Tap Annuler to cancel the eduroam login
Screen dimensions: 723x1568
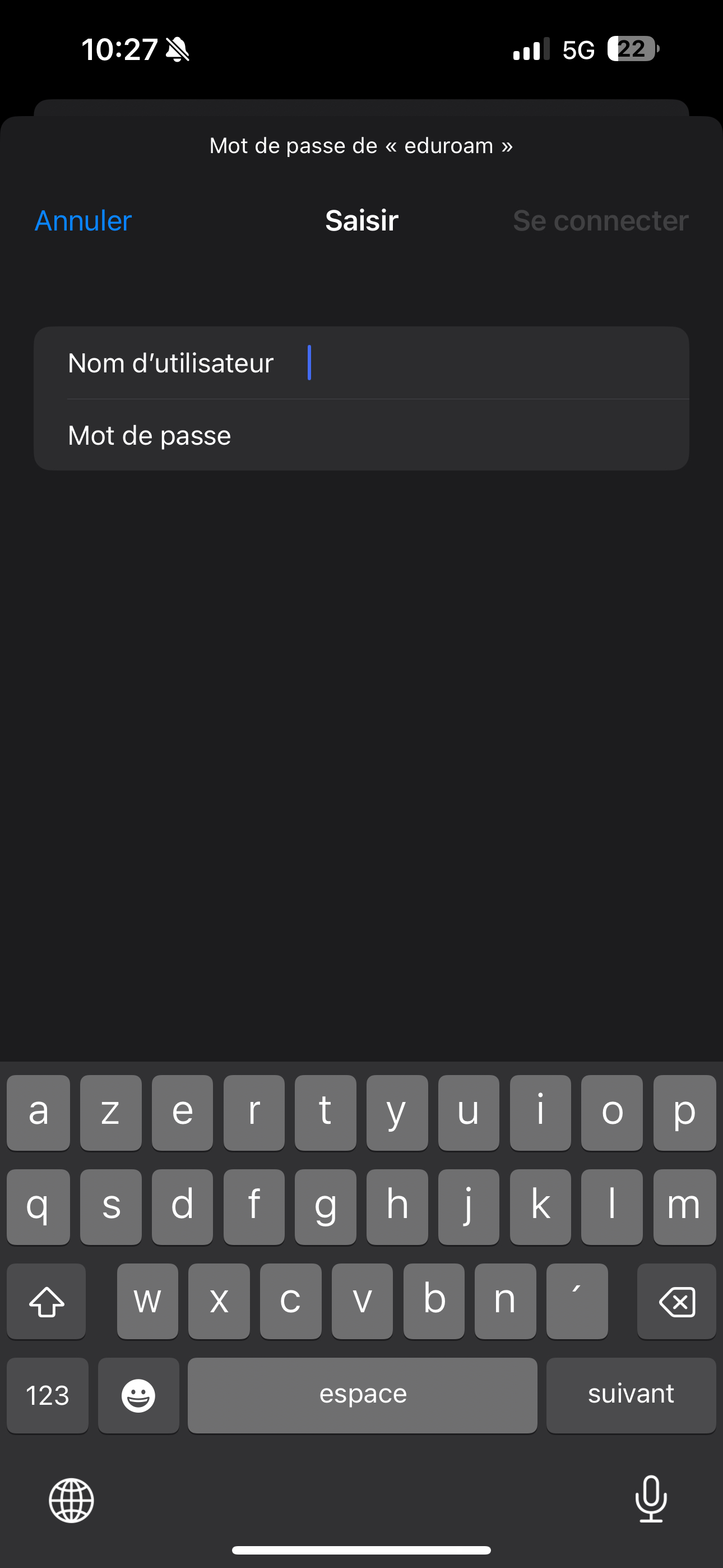coord(84,220)
